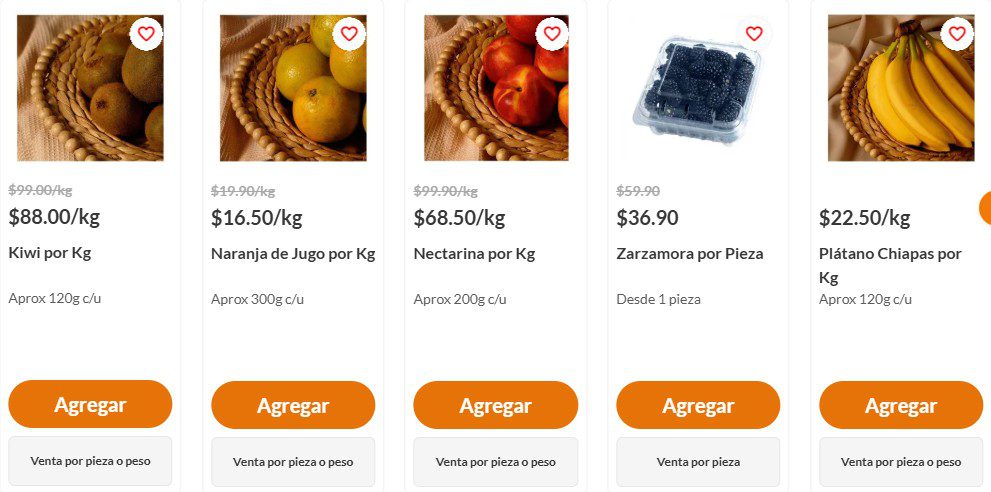Favorite the Naranja de Jugo por Kg
991x492 pixels.
349,34
